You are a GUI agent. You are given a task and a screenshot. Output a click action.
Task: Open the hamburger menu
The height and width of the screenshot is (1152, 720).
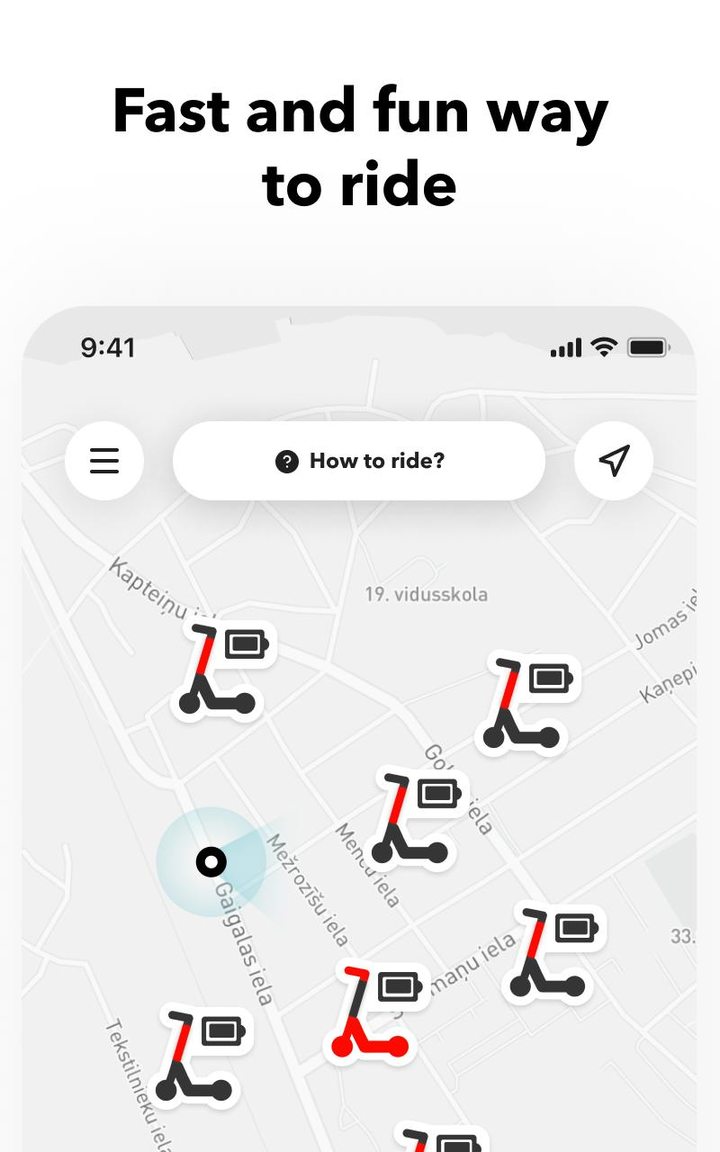coord(104,460)
